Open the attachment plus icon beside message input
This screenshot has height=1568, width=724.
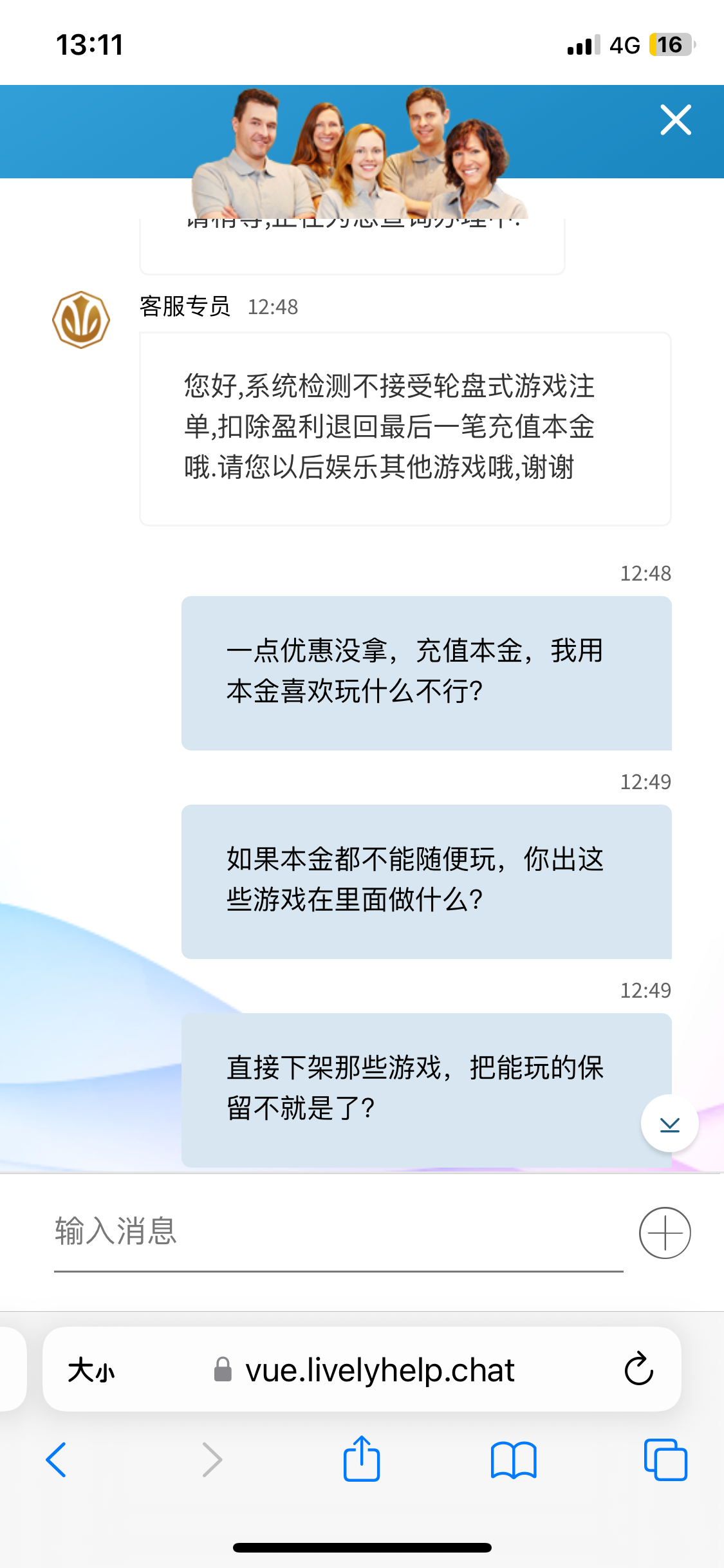[665, 1233]
